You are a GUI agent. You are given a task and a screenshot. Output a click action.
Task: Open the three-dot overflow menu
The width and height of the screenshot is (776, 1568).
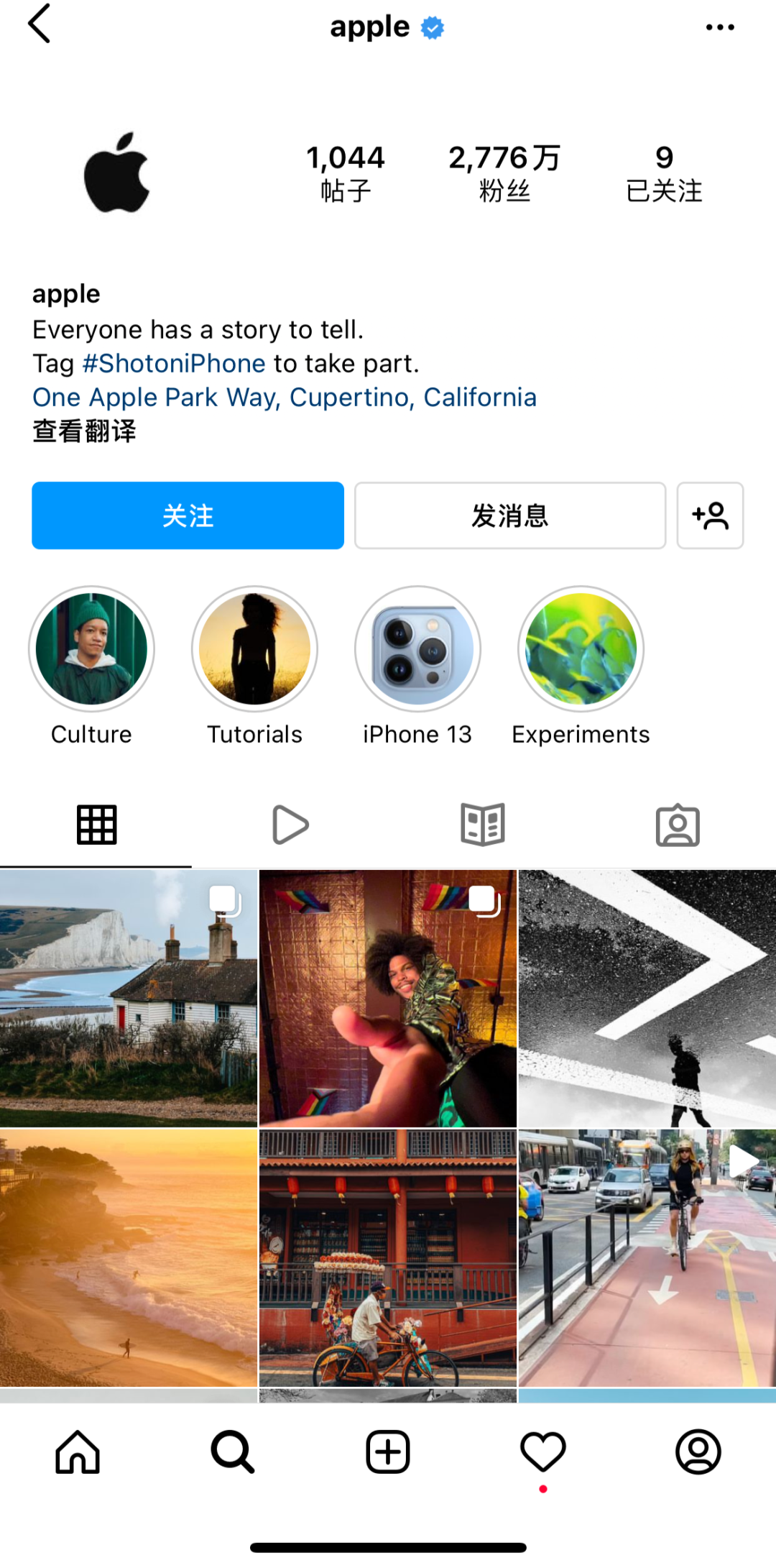tap(719, 27)
